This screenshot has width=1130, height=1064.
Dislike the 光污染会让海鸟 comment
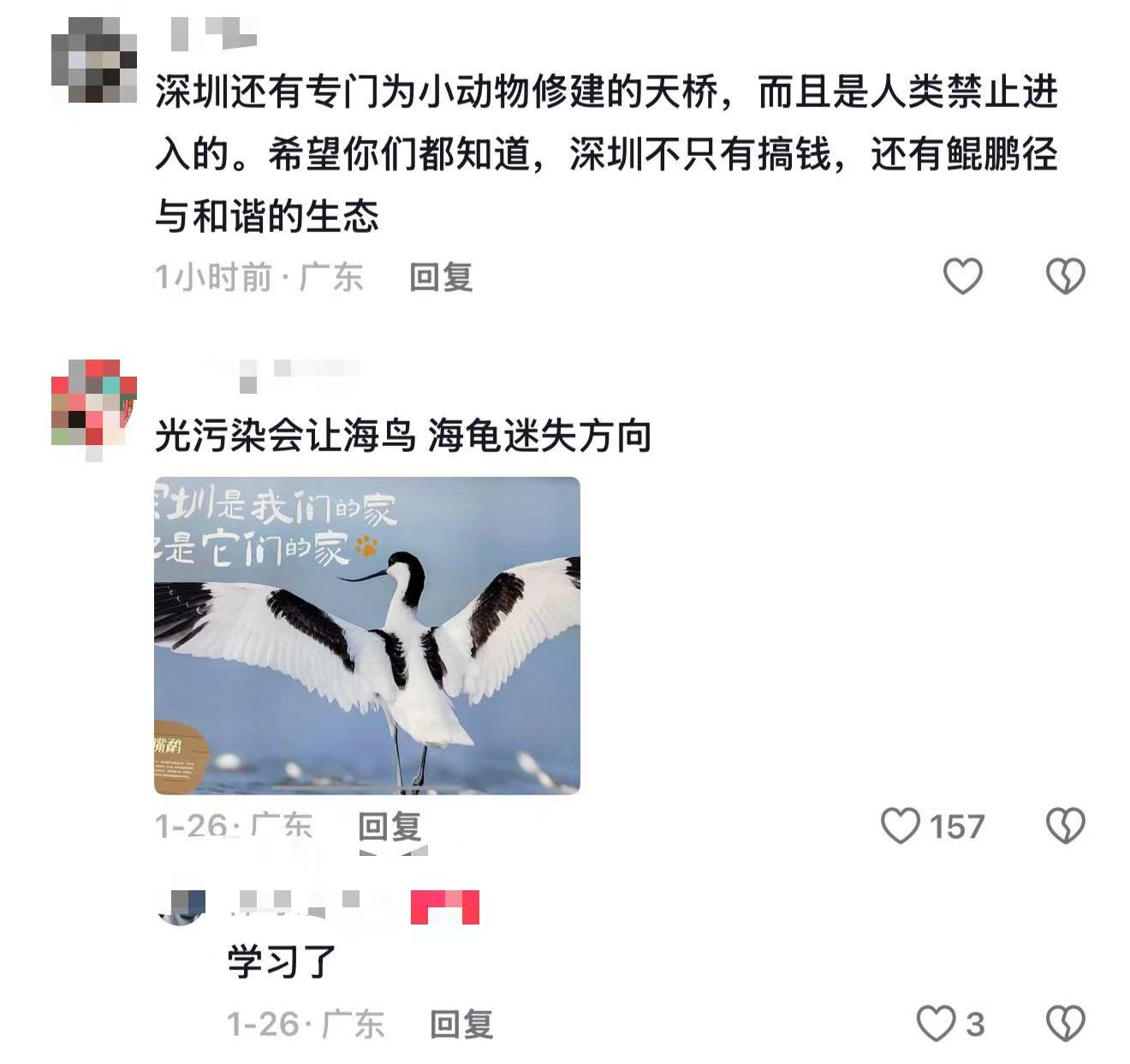point(1066,826)
